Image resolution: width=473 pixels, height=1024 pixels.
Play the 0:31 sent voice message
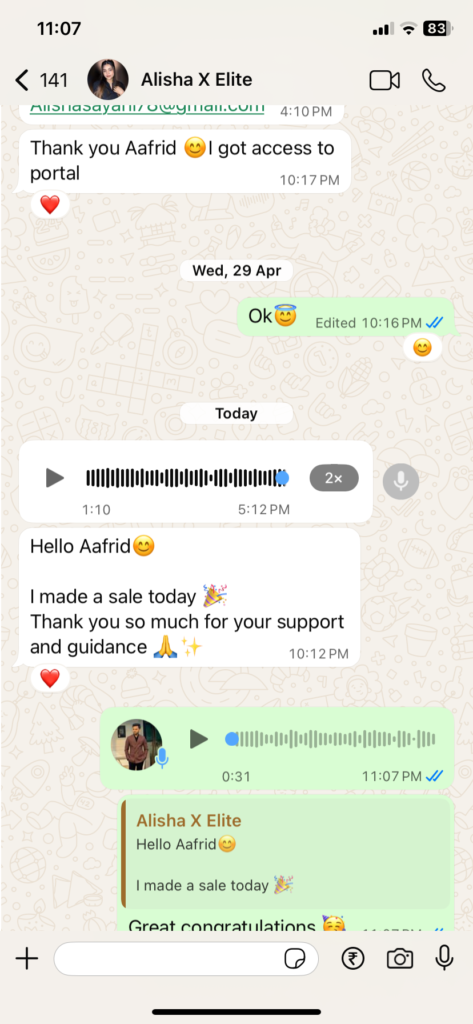198,739
